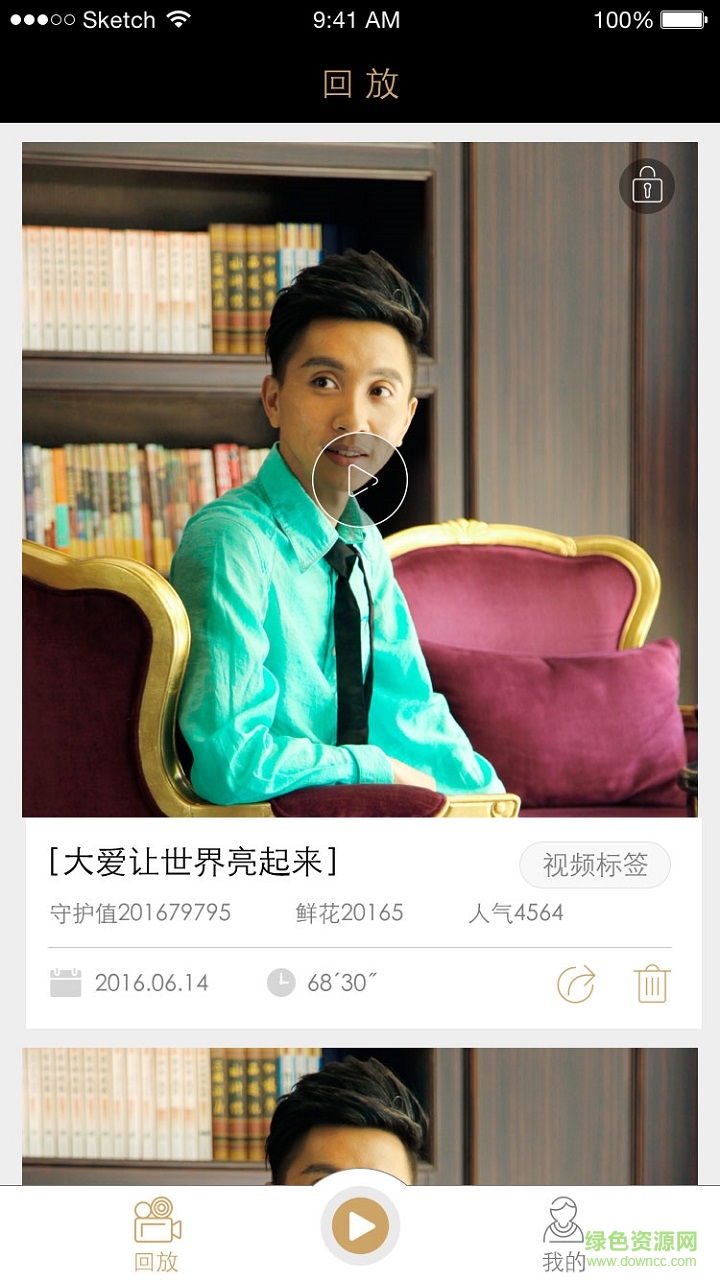Screen dimensions: 720x1280
Task: Delete the video using the trash icon
Action: coord(652,984)
